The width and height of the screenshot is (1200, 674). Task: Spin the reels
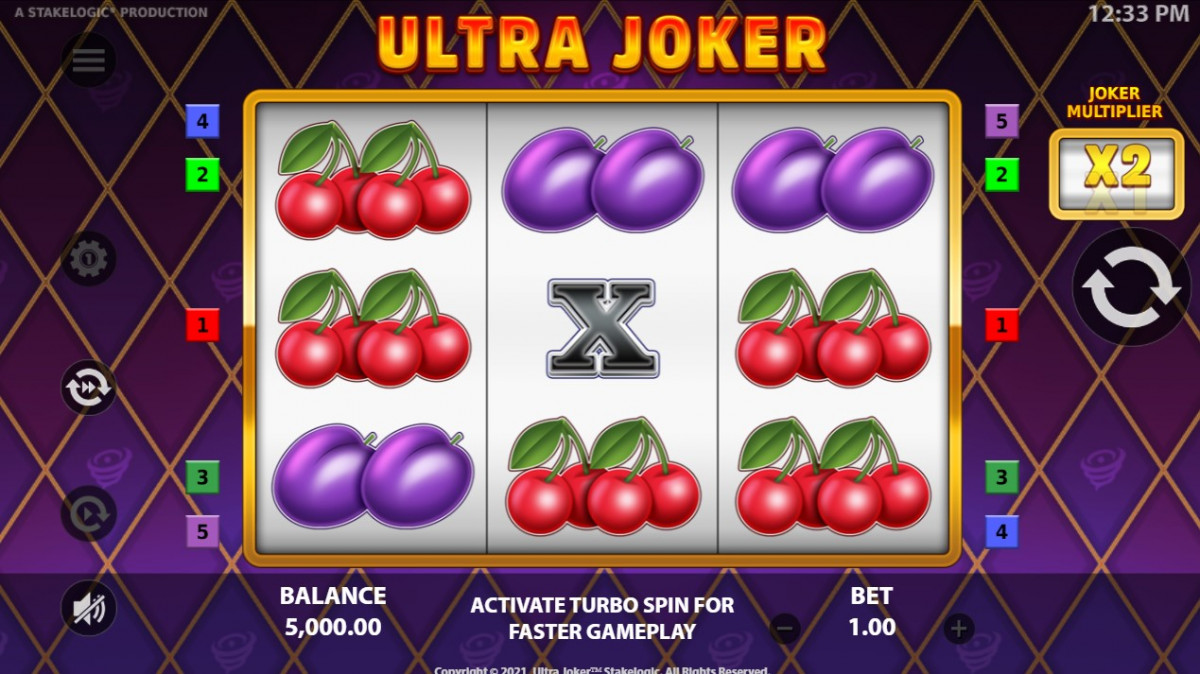(x=1132, y=288)
